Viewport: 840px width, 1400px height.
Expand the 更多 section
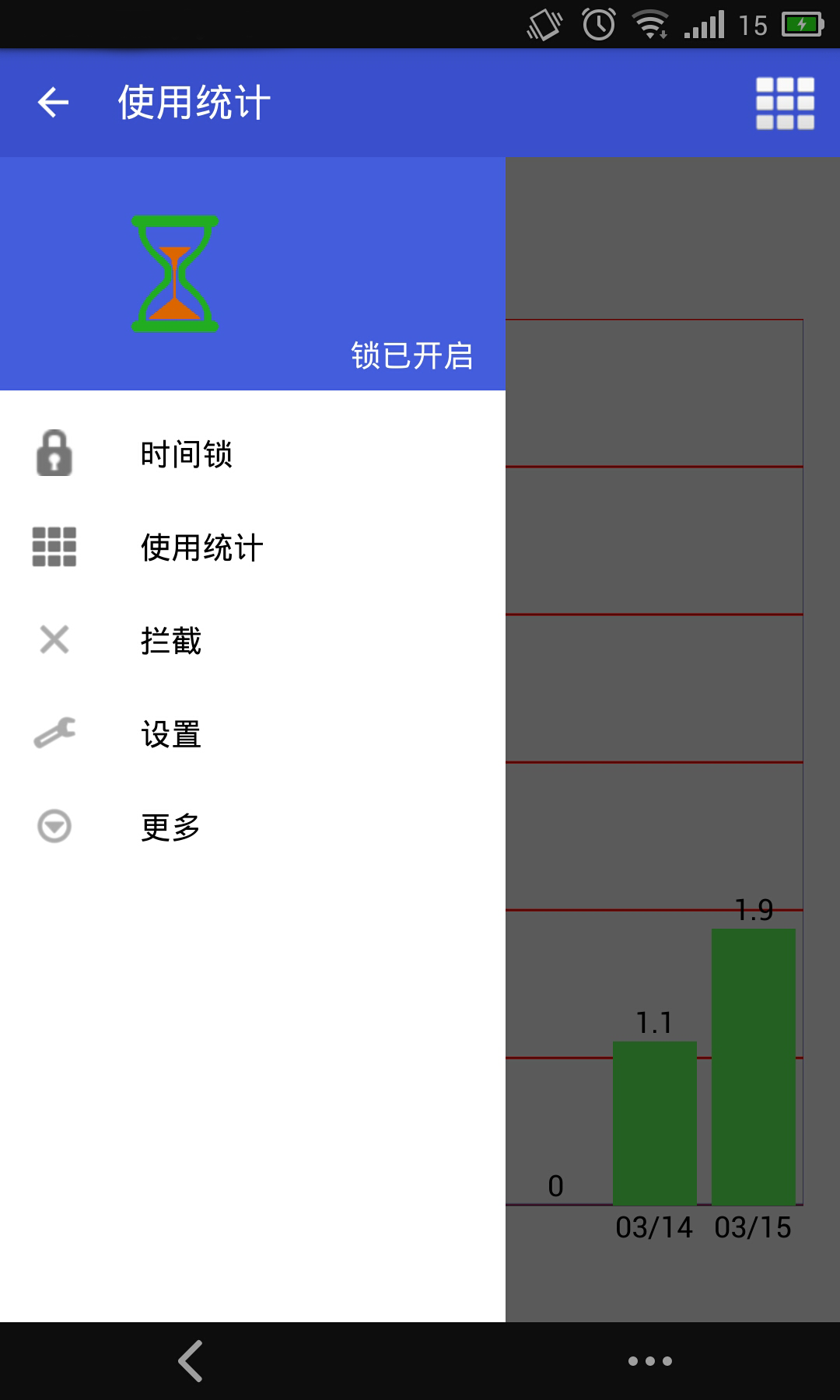pos(170,827)
